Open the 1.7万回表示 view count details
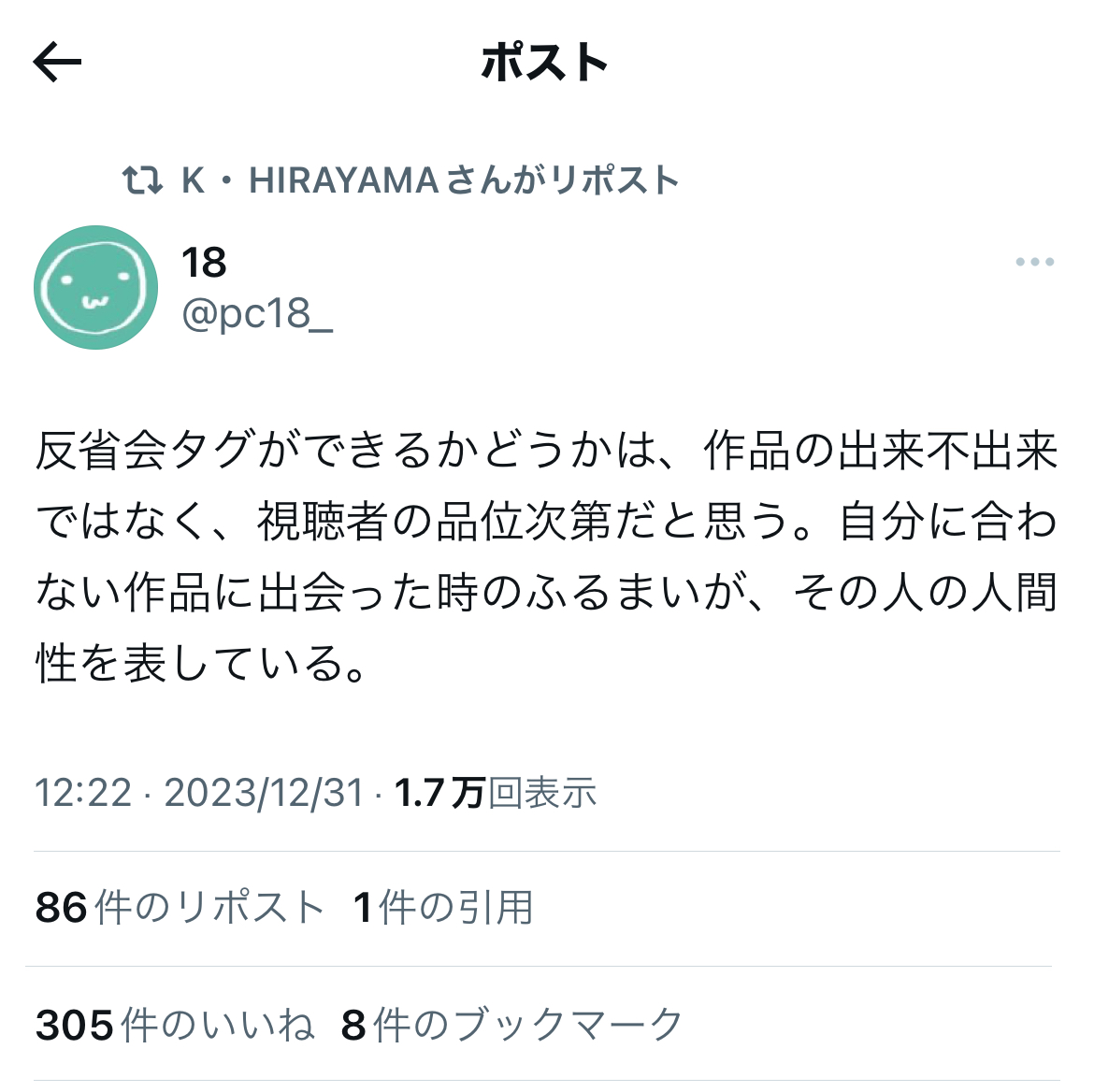 pos(496,793)
